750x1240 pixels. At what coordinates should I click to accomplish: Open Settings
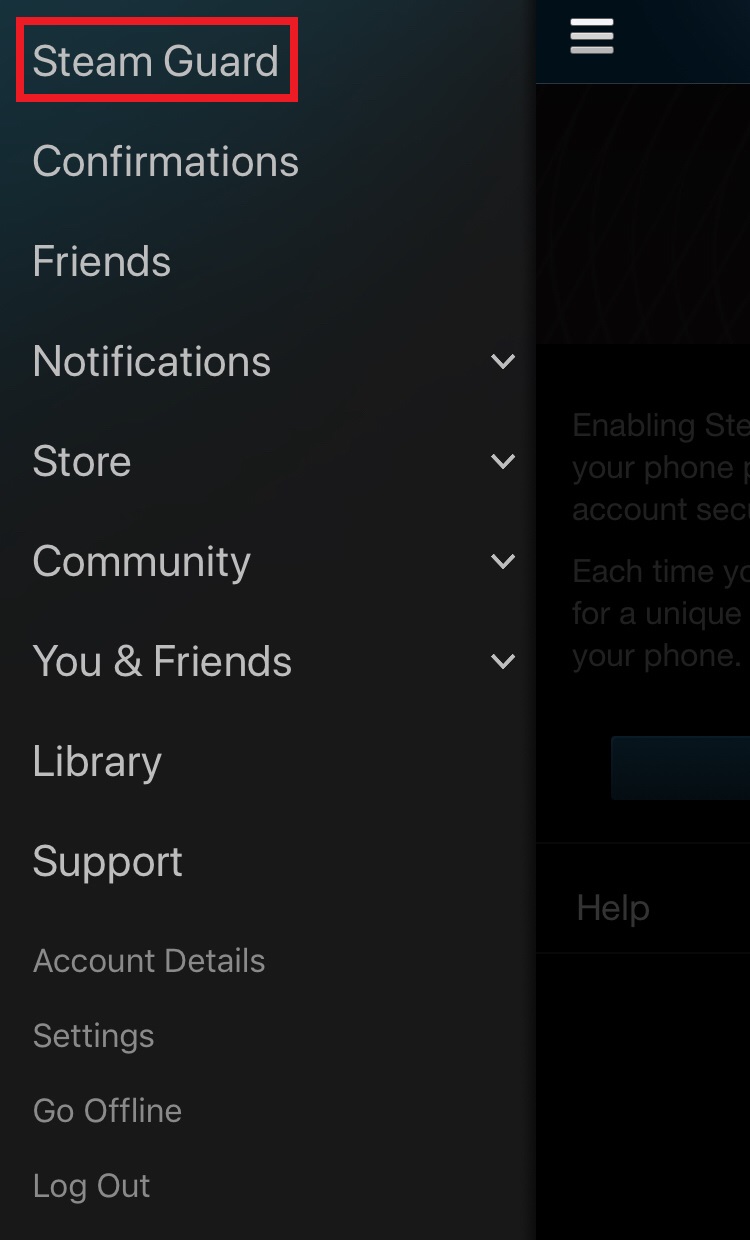point(94,1036)
